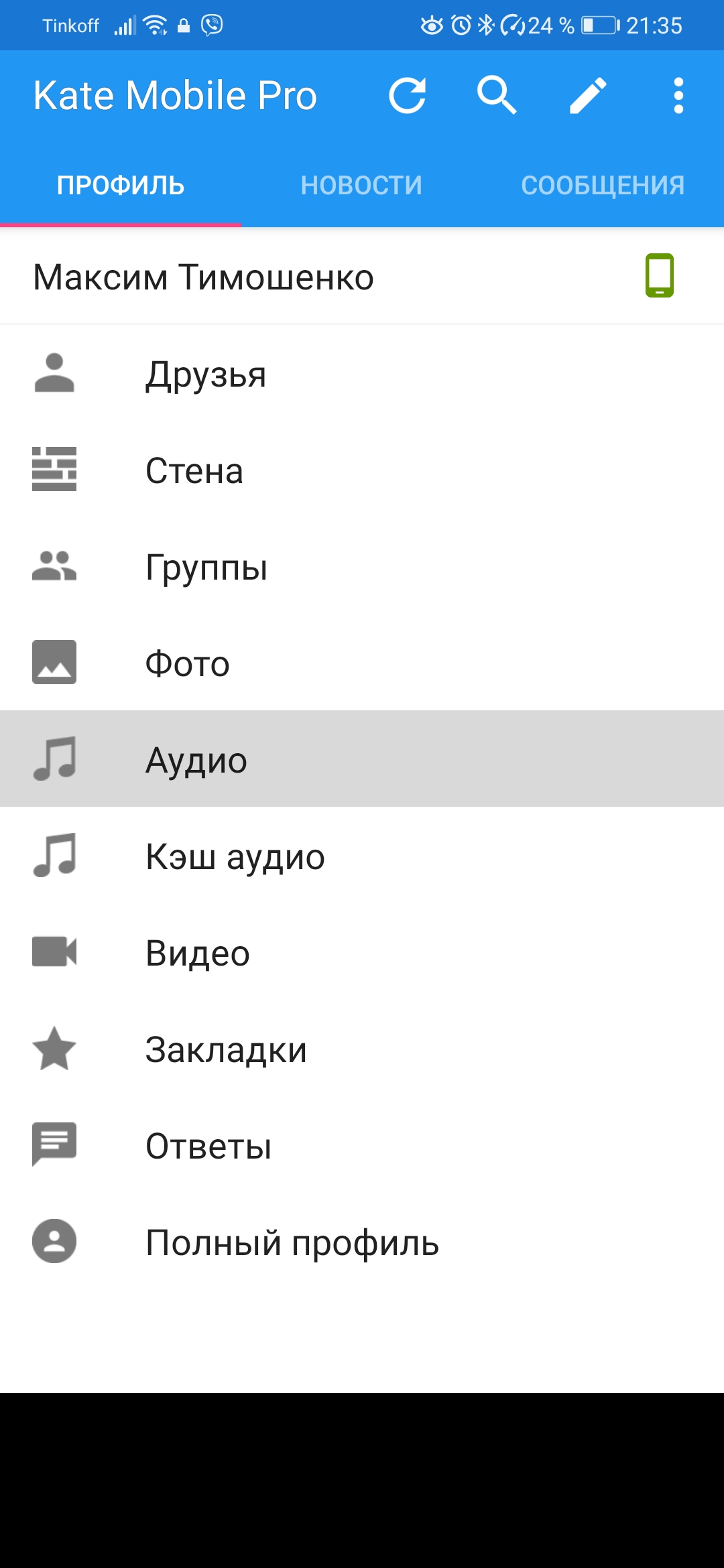
Task: Switch to the Новости tab
Action: pos(361,186)
